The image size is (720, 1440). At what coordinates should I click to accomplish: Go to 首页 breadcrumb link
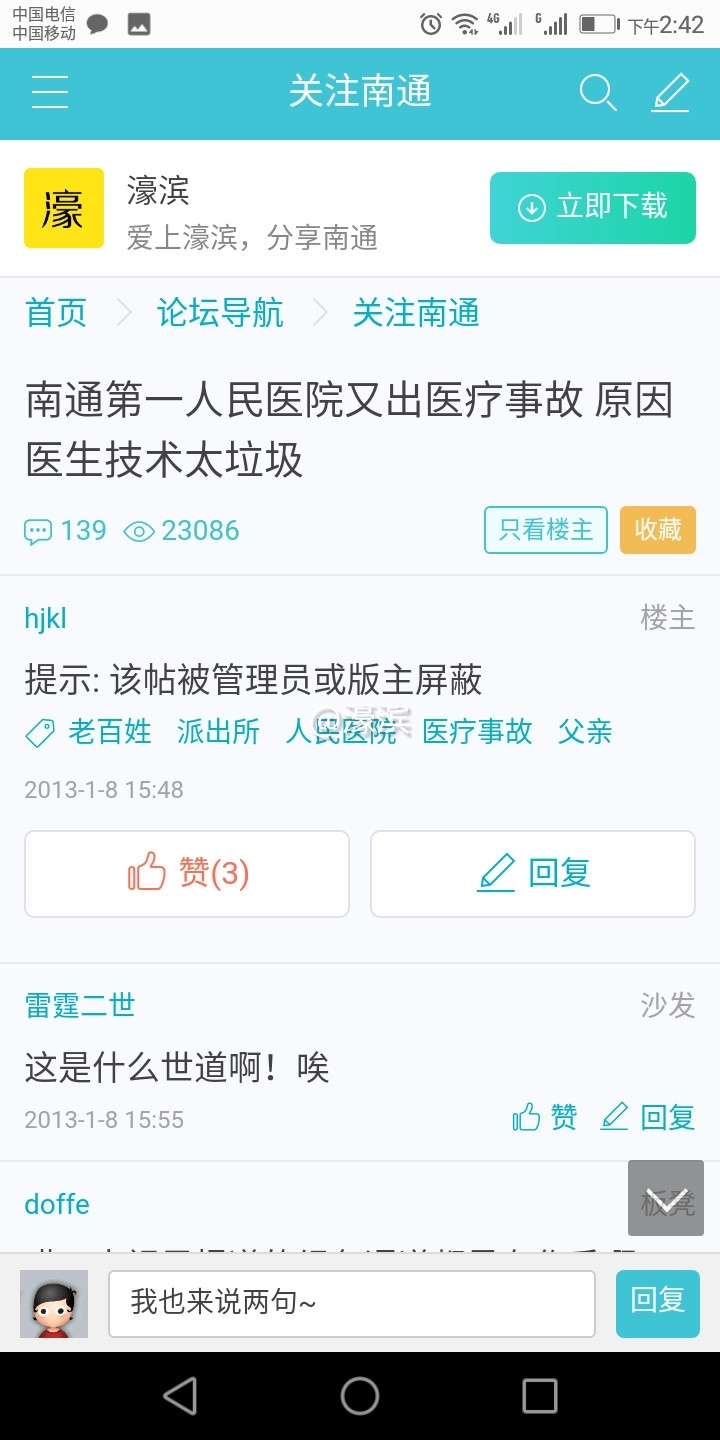click(x=56, y=313)
